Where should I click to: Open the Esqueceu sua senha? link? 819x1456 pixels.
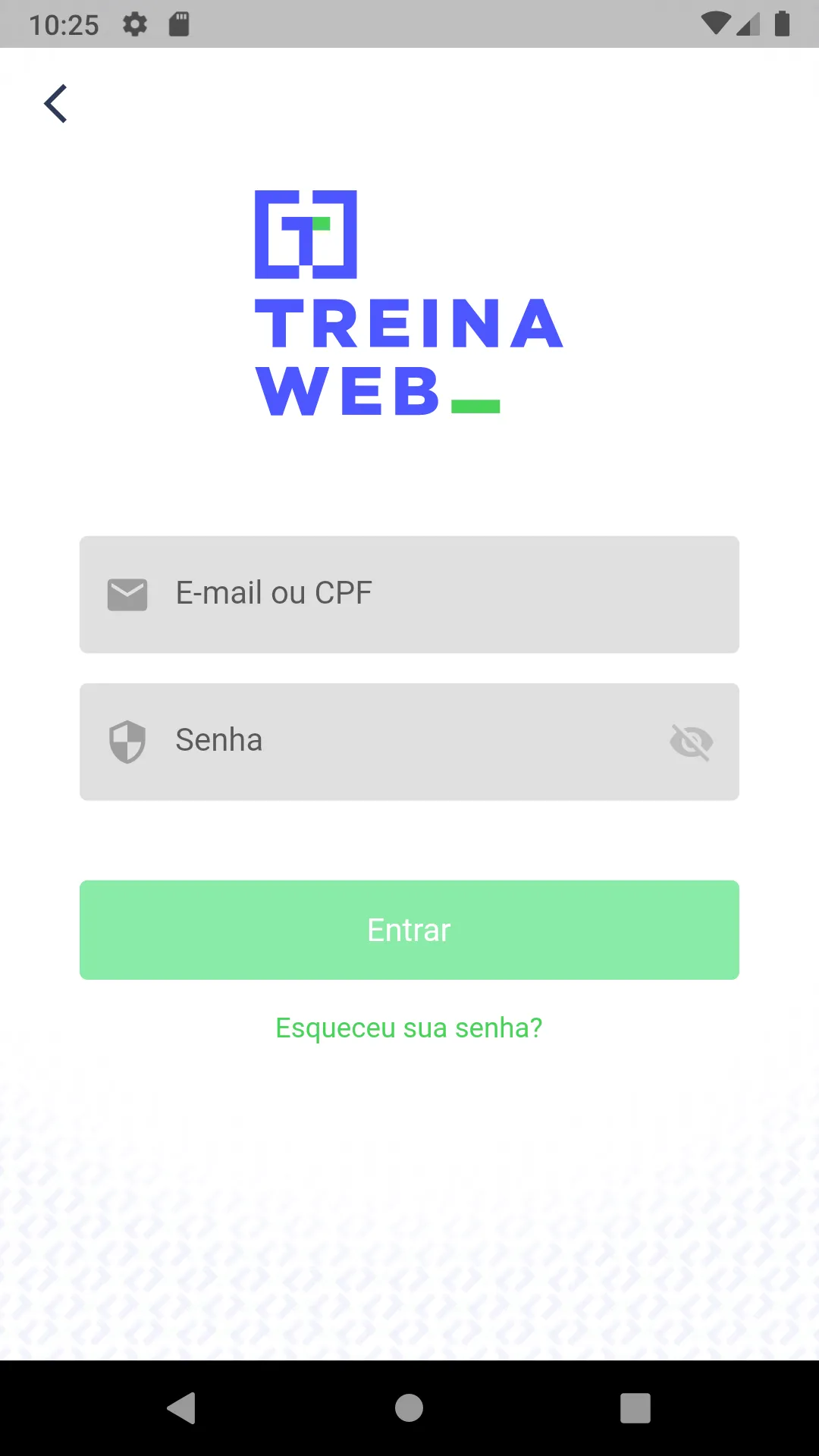[409, 1028]
